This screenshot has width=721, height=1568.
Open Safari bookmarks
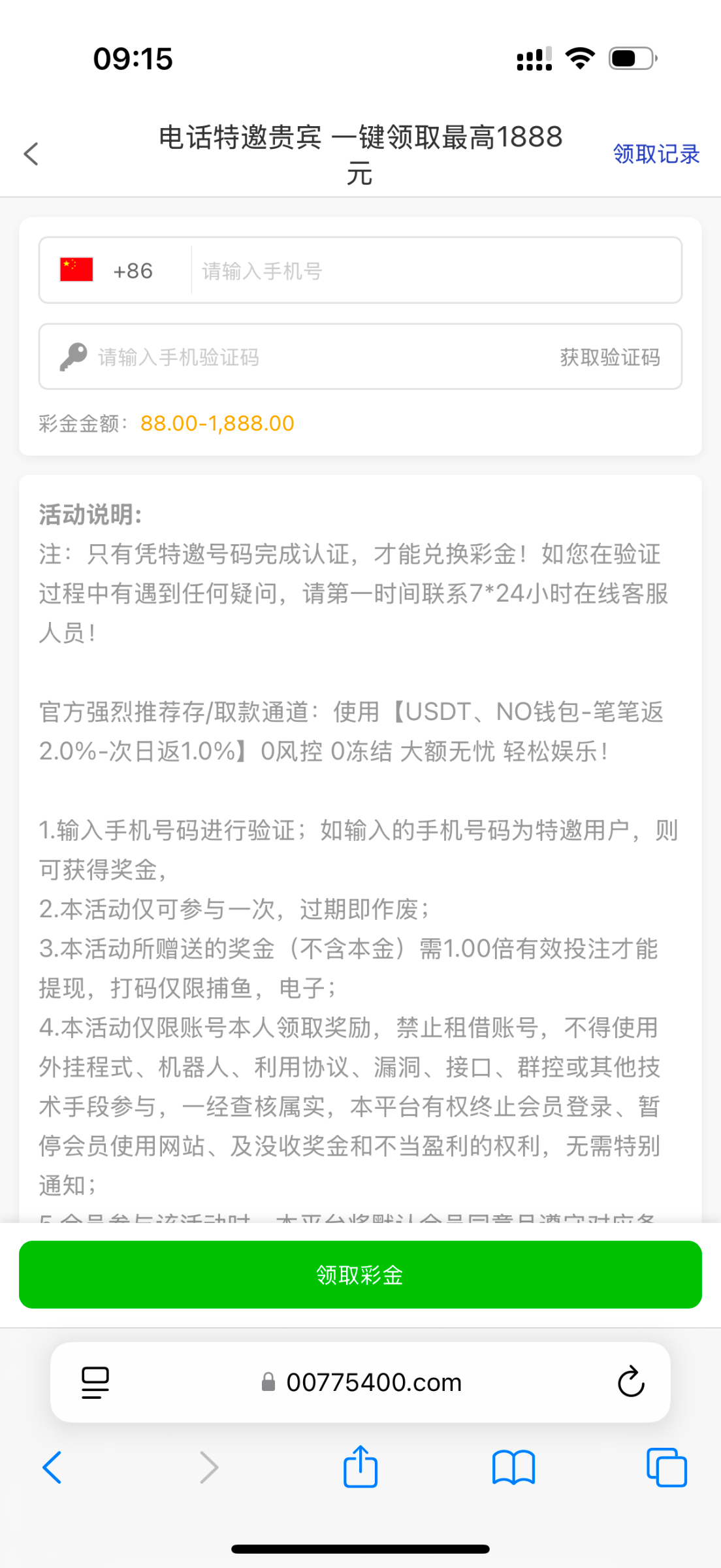click(513, 1467)
